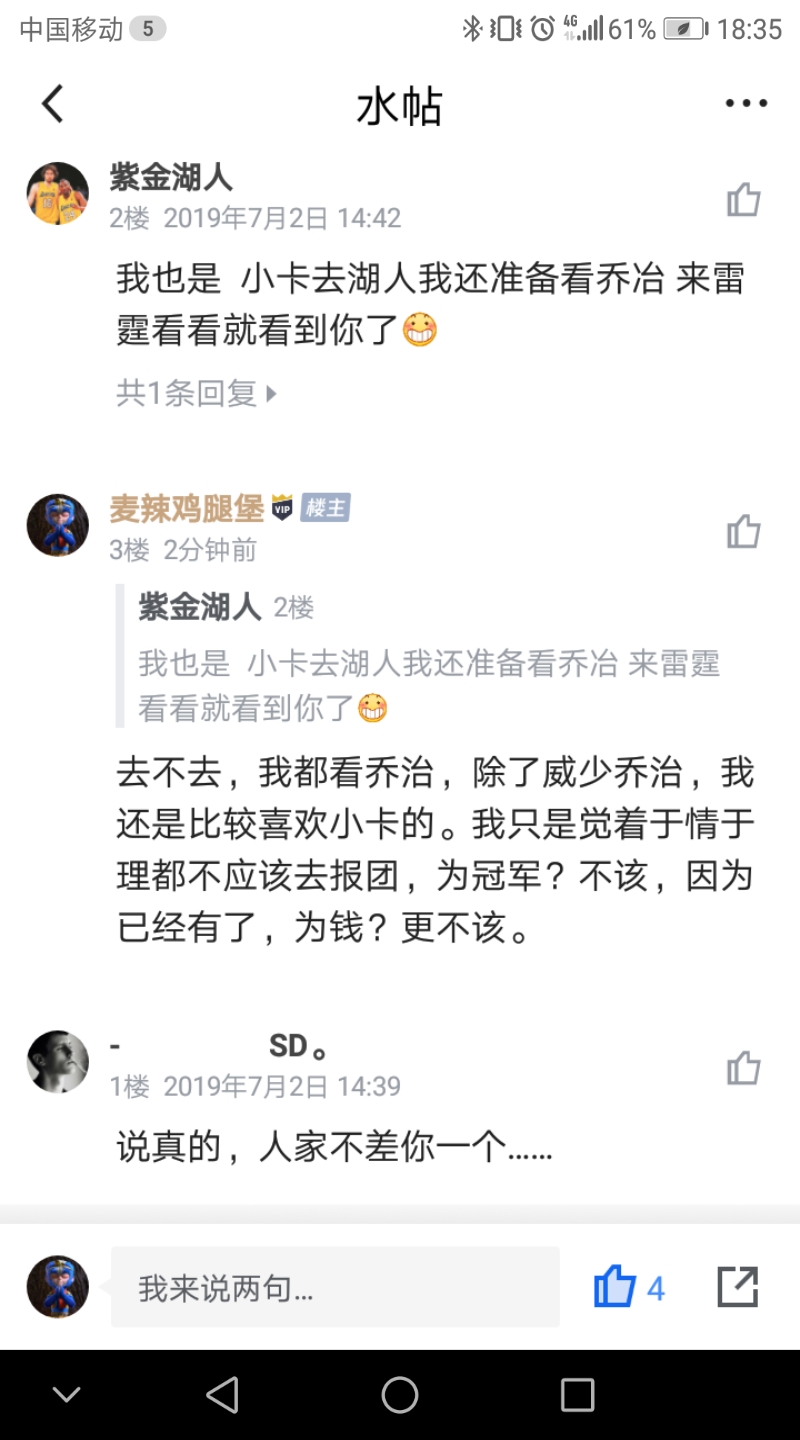
Task: Open recent apps via square button
Action: 577,1395
